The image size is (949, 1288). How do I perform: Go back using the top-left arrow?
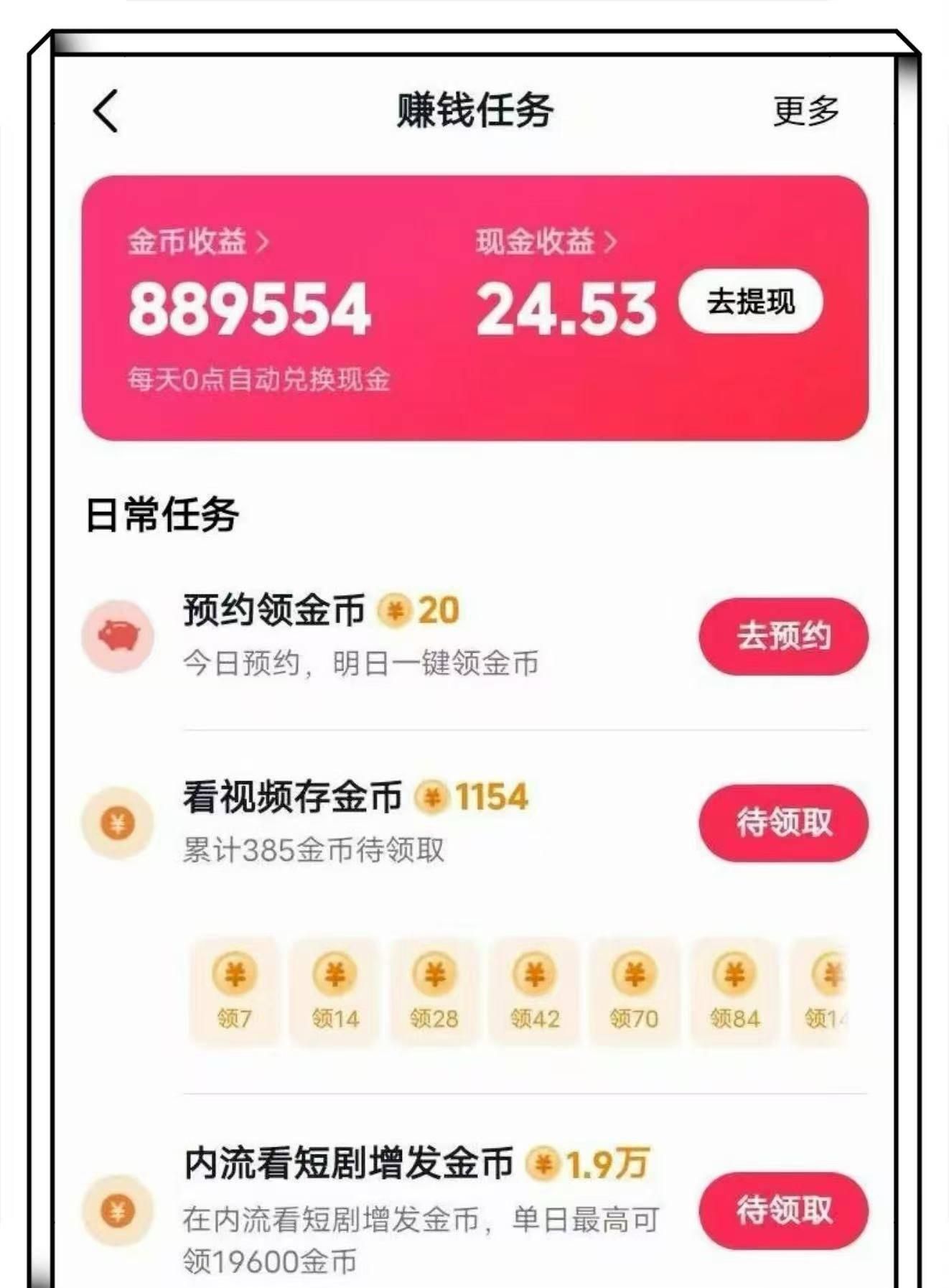pos(106,111)
